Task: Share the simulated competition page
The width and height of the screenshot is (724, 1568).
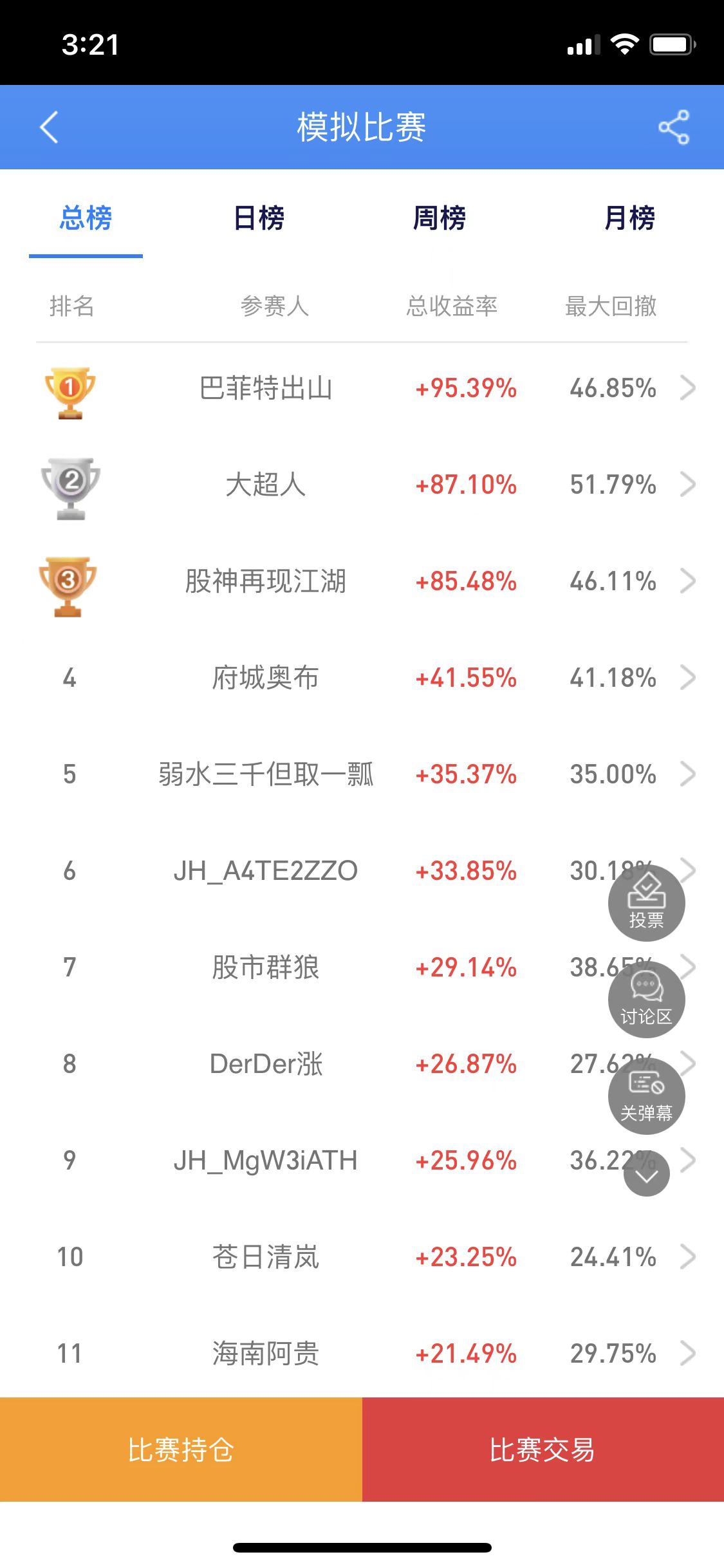Action: pyautogui.click(x=673, y=127)
